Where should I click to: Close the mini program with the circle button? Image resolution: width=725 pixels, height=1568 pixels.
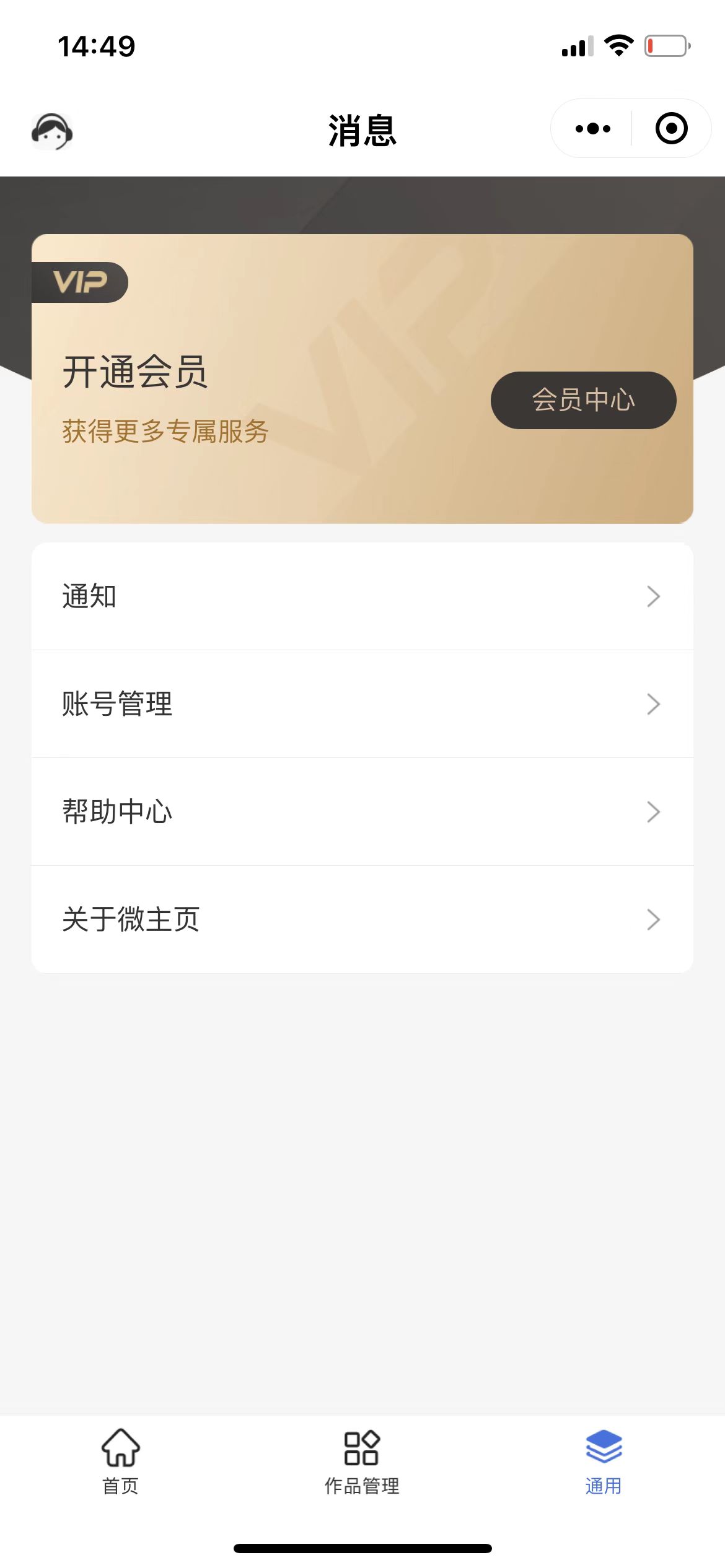(x=671, y=129)
